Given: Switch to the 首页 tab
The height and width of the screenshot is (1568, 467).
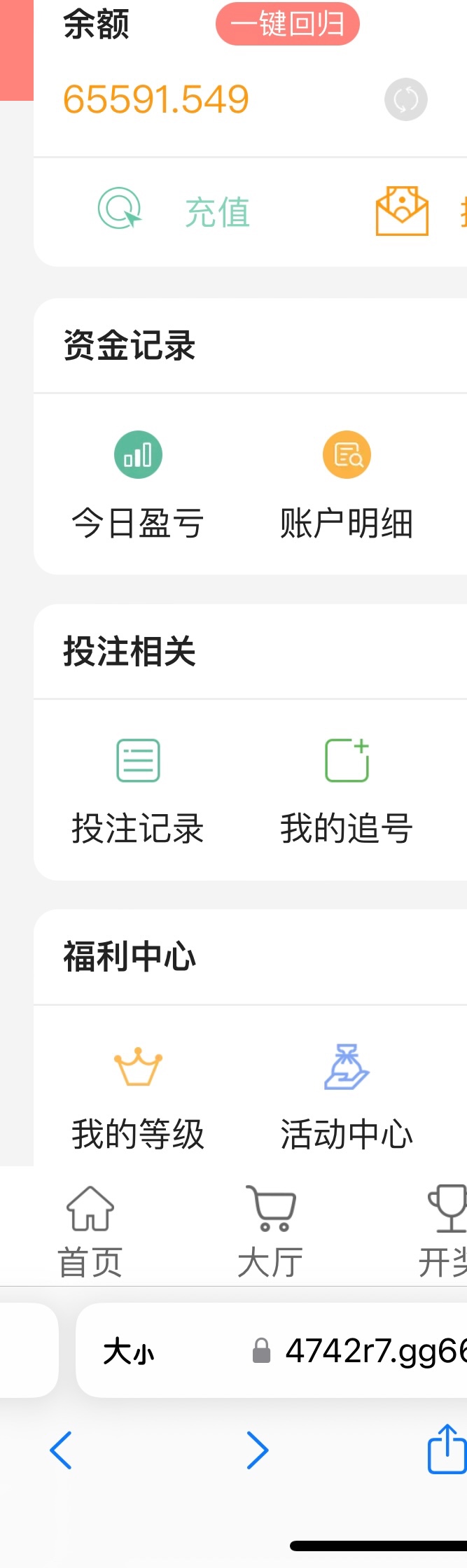Looking at the screenshot, I should click(x=90, y=1232).
